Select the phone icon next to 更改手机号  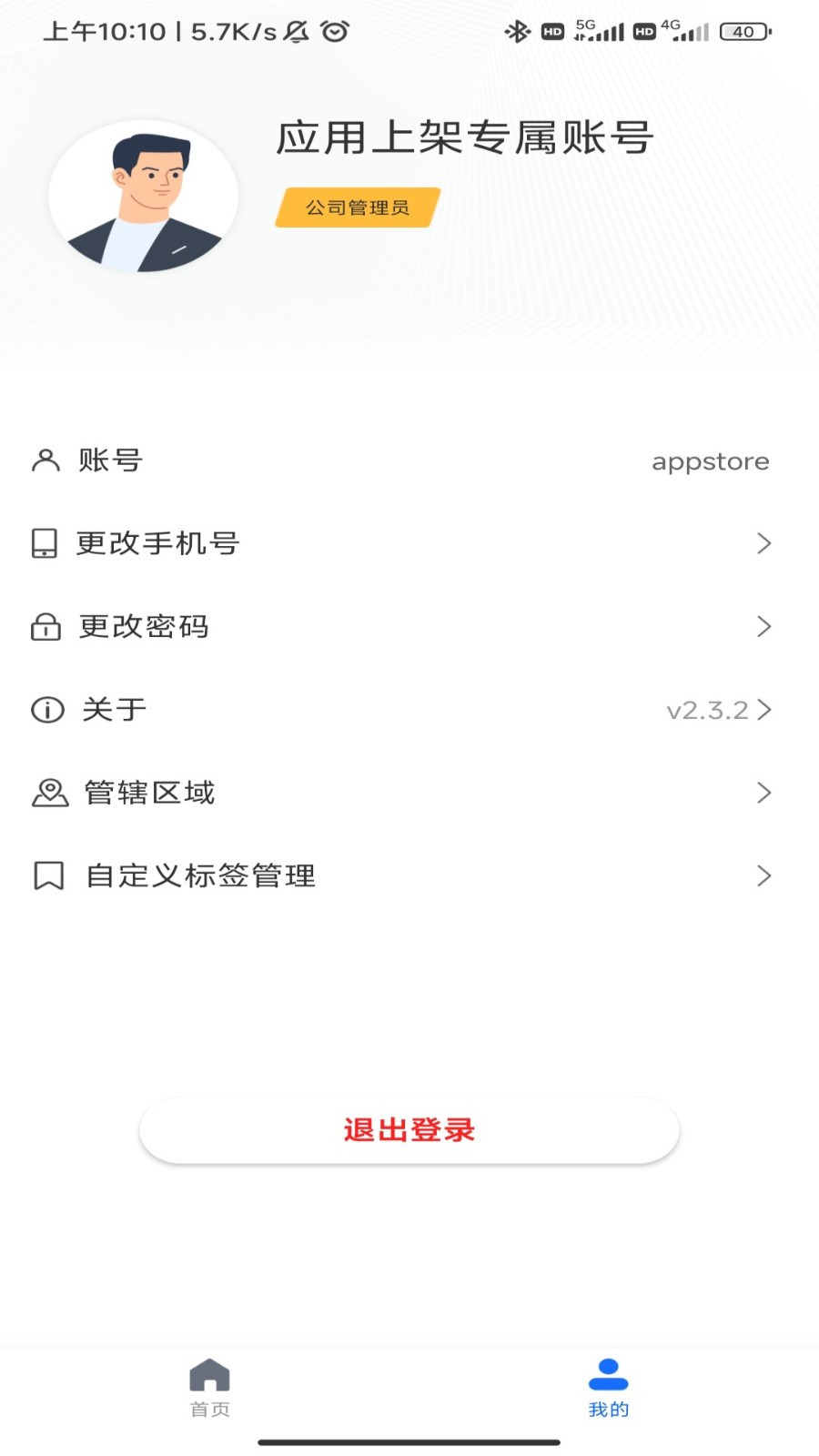(x=45, y=543)
